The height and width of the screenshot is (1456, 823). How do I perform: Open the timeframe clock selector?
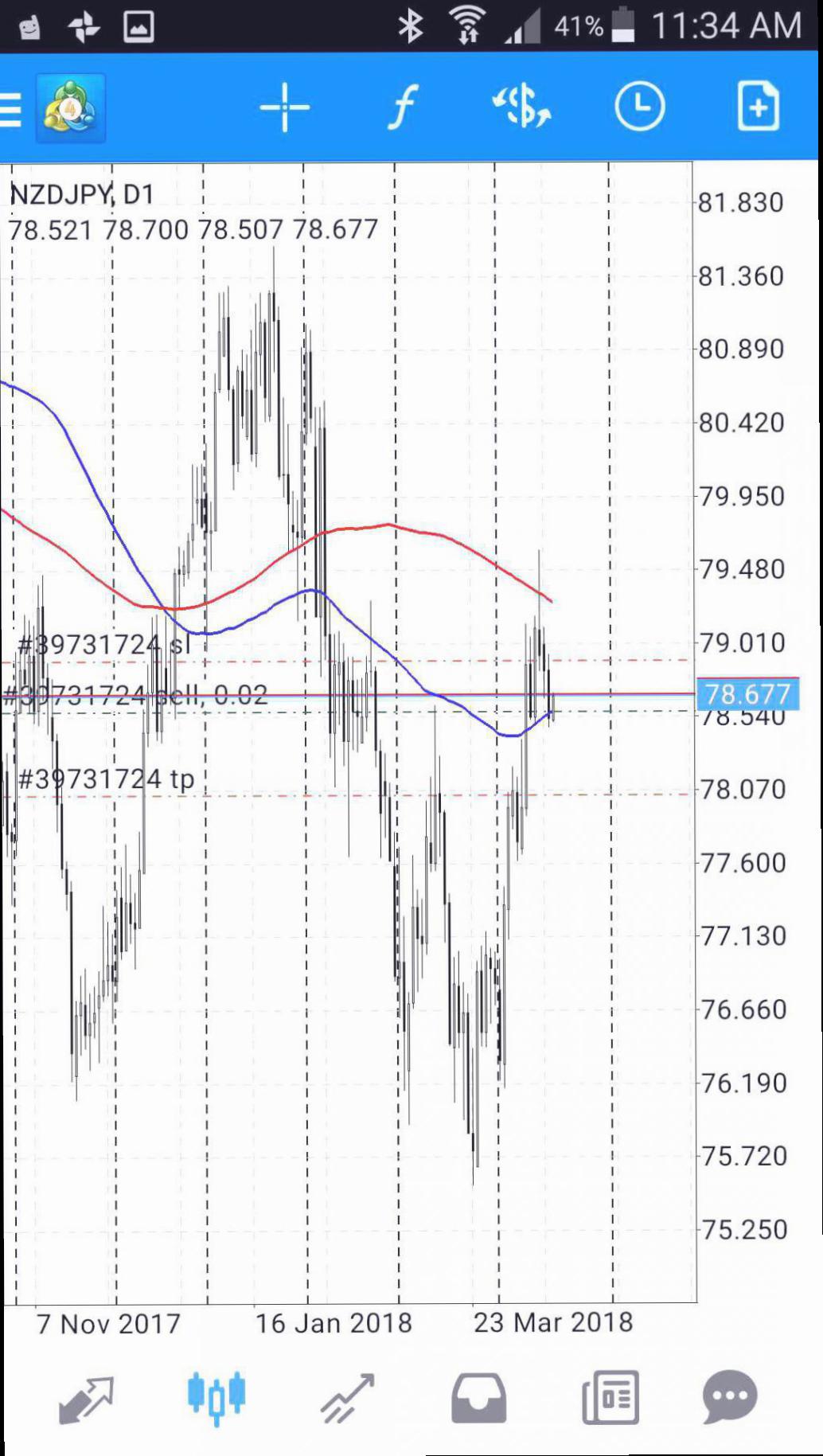click(x=640, y=106)
